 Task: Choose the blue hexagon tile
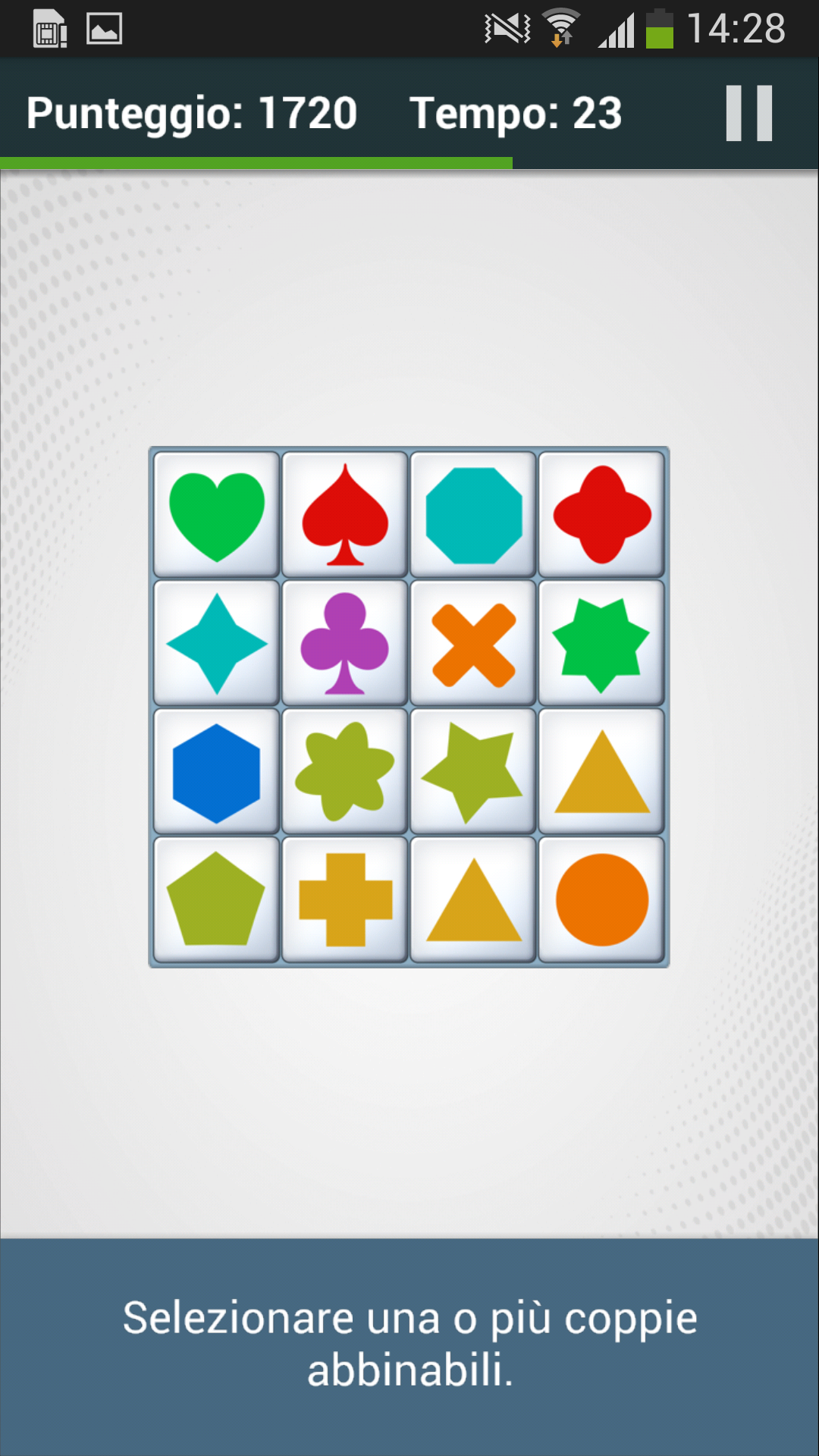[x=217, y=772]
